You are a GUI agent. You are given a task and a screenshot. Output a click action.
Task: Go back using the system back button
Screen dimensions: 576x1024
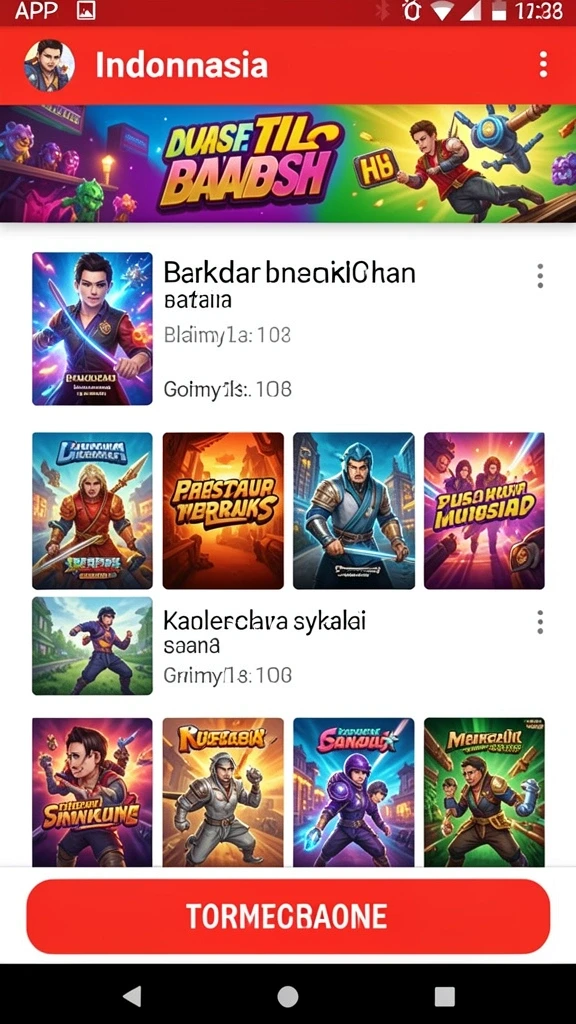coord(132,996)
